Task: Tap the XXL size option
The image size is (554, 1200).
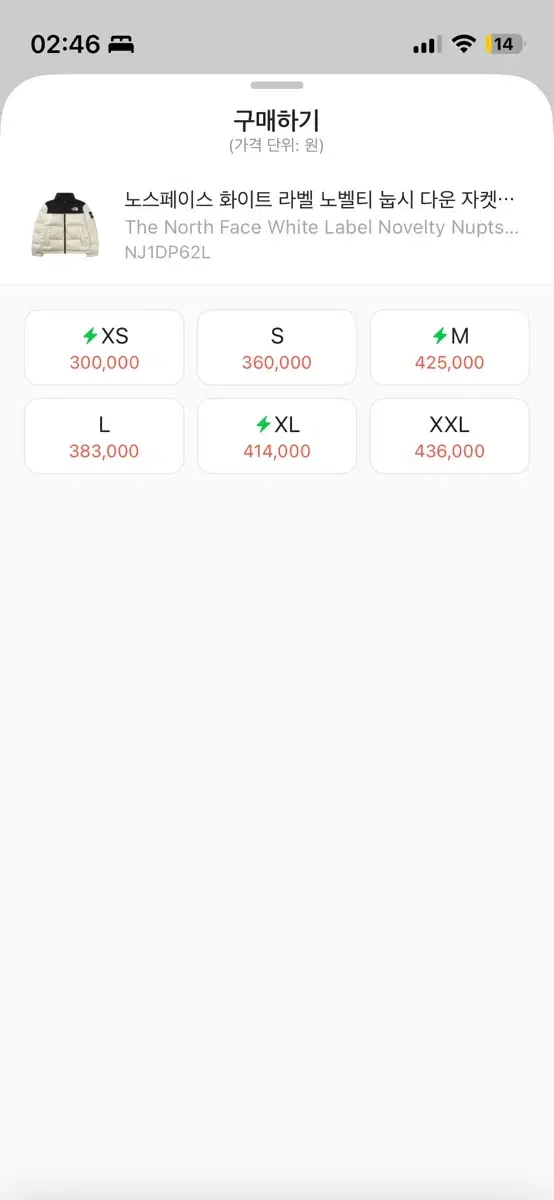Action: tap(449, 436)
